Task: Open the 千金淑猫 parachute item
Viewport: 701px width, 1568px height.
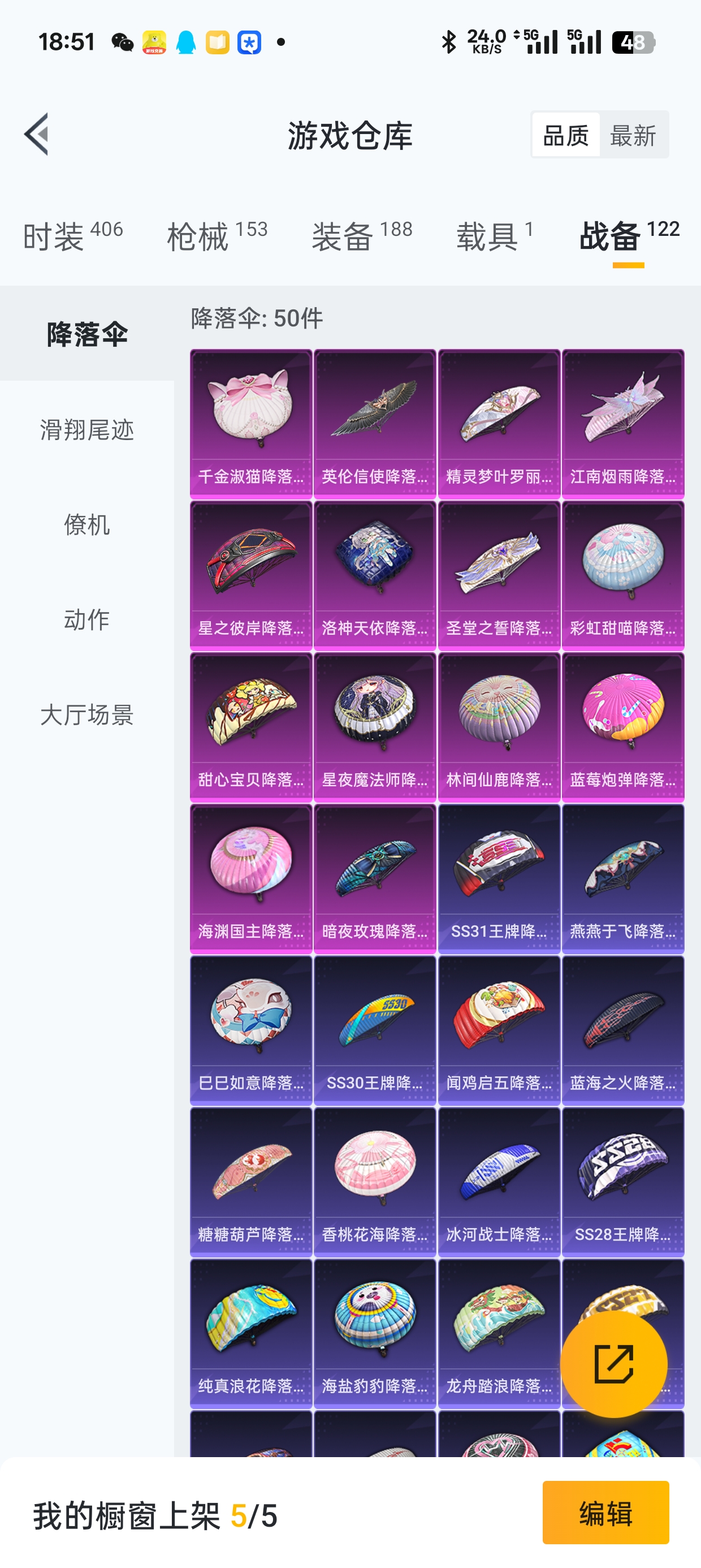Action: (x=250, y=424)
